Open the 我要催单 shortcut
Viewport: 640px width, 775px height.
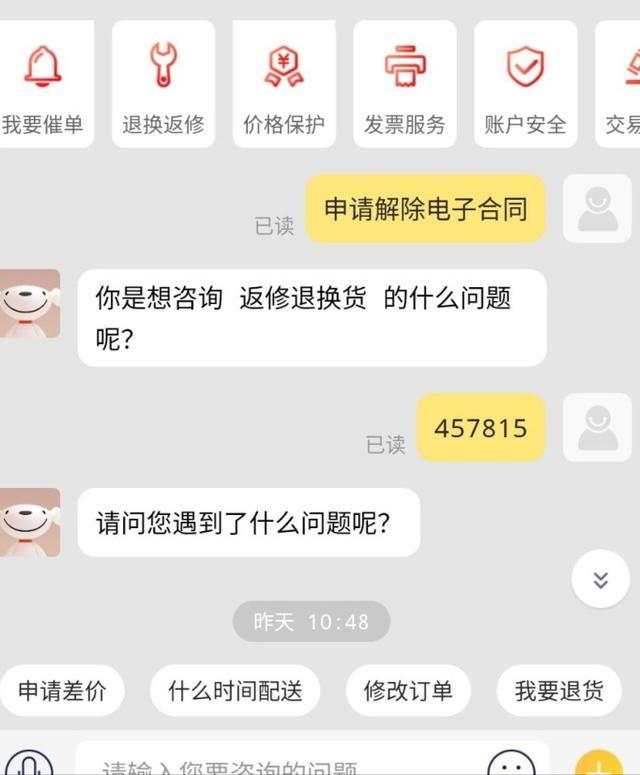point(44,85)
